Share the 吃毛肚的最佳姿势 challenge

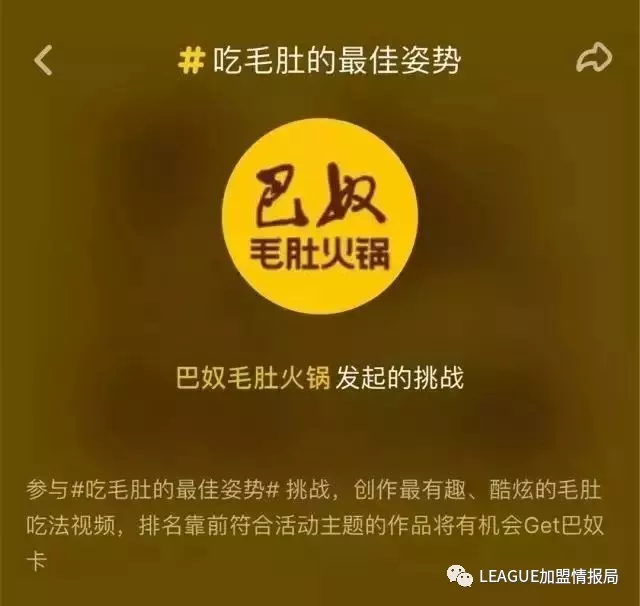(x=593, y=60)
